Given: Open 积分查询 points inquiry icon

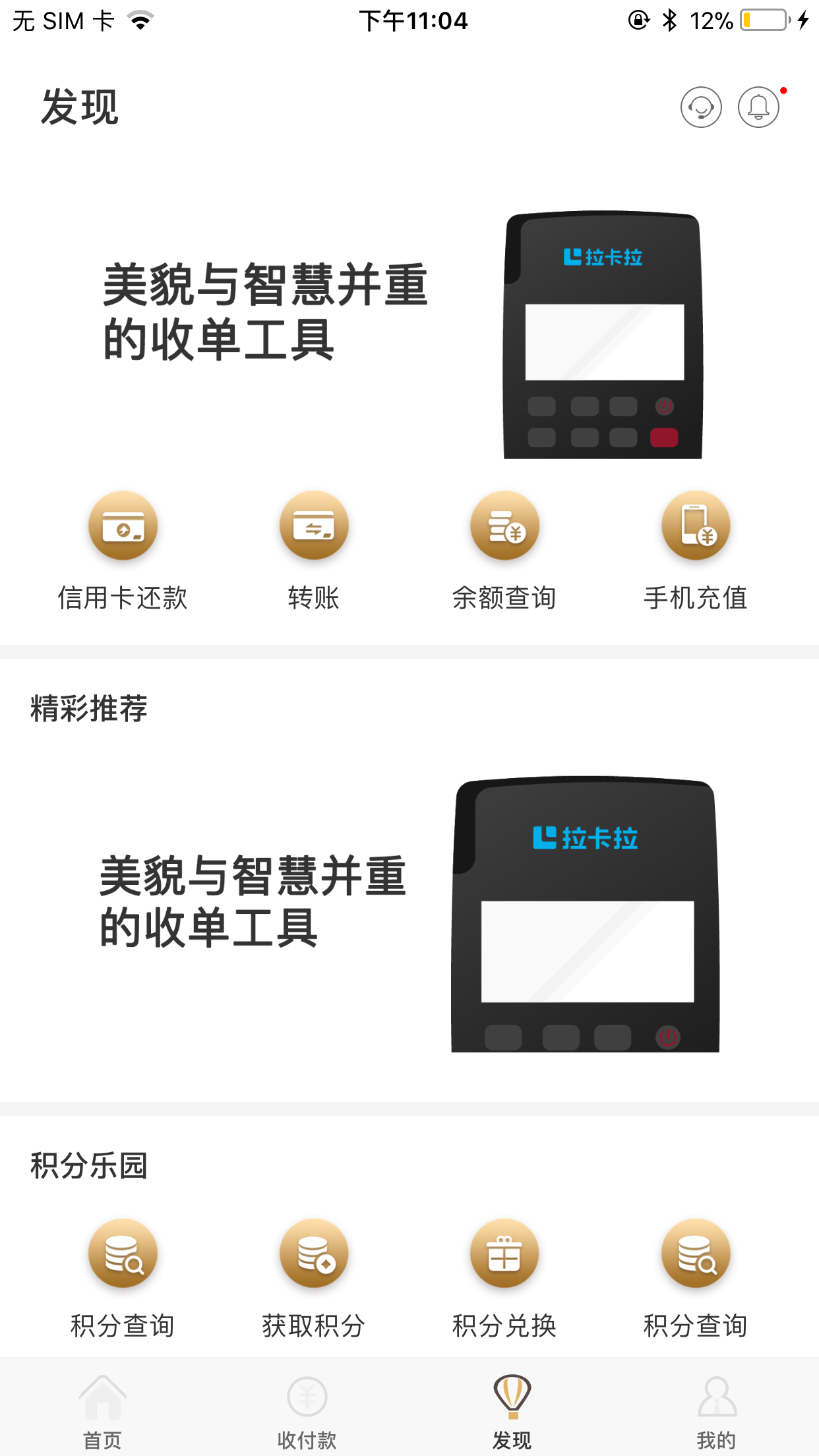Looking at the screenshot, I should pyautogui.click(x=123, y=1253).
